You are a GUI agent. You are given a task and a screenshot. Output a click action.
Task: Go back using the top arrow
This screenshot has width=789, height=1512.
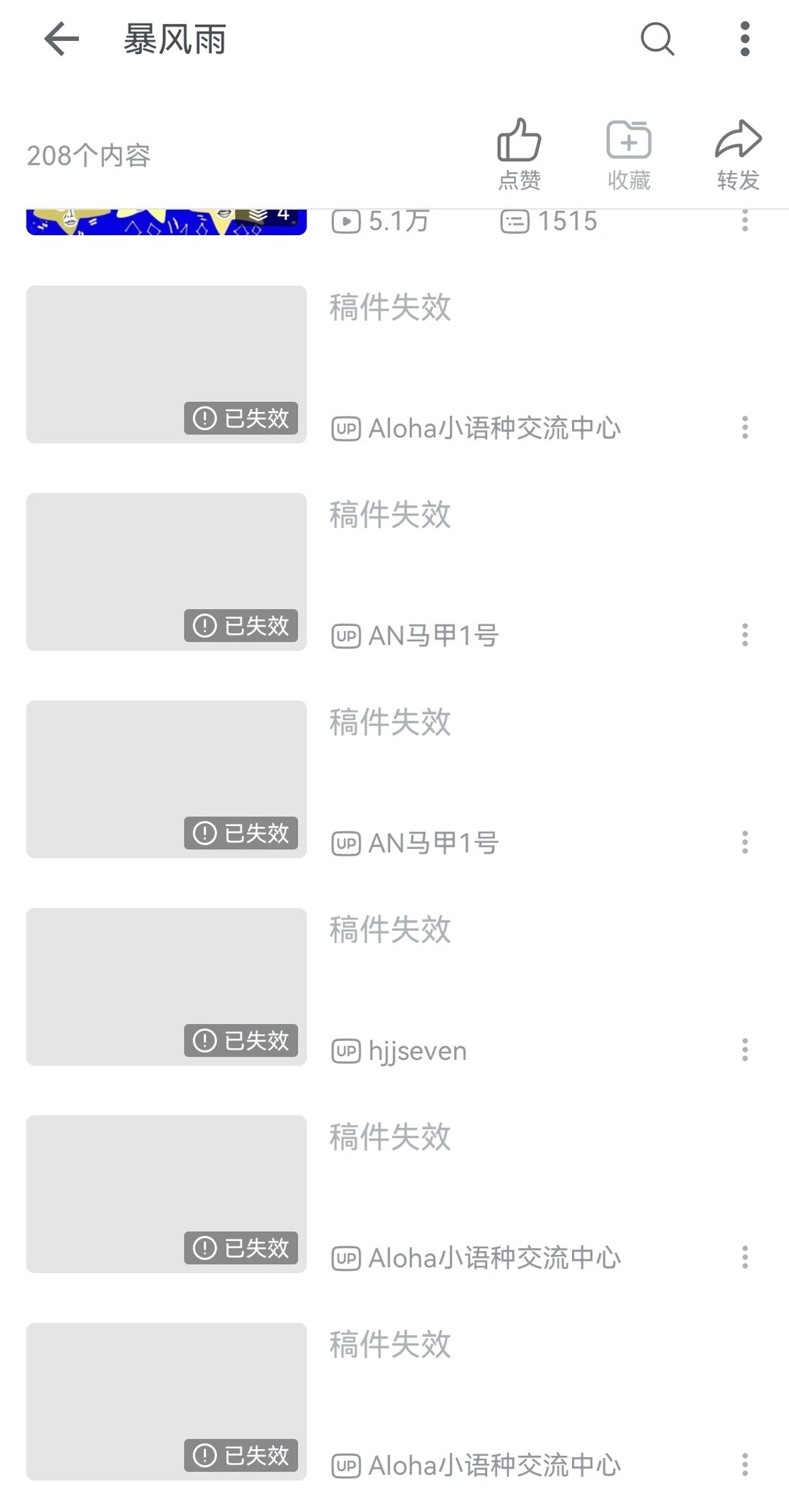[x=61, y=39]
